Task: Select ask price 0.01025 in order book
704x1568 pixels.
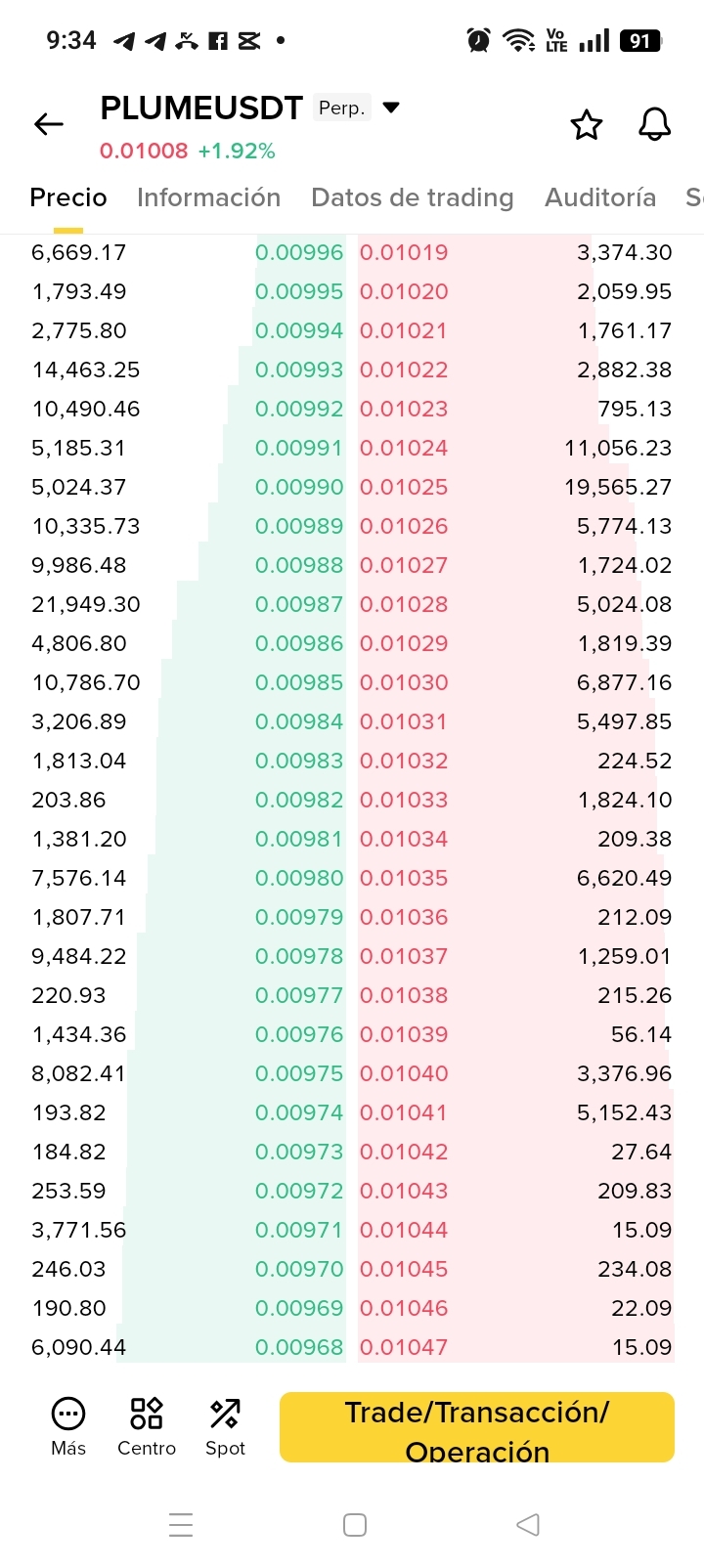Action: (x=404, y=487)
